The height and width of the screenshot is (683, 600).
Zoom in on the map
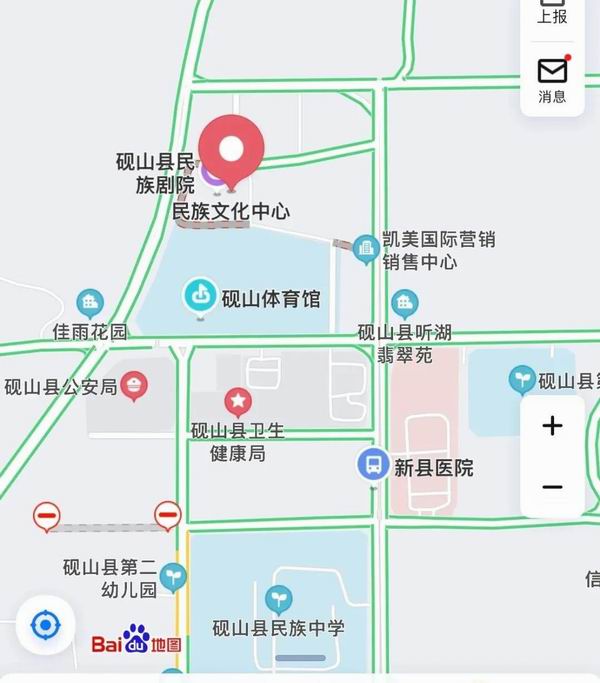click(552, 426)
